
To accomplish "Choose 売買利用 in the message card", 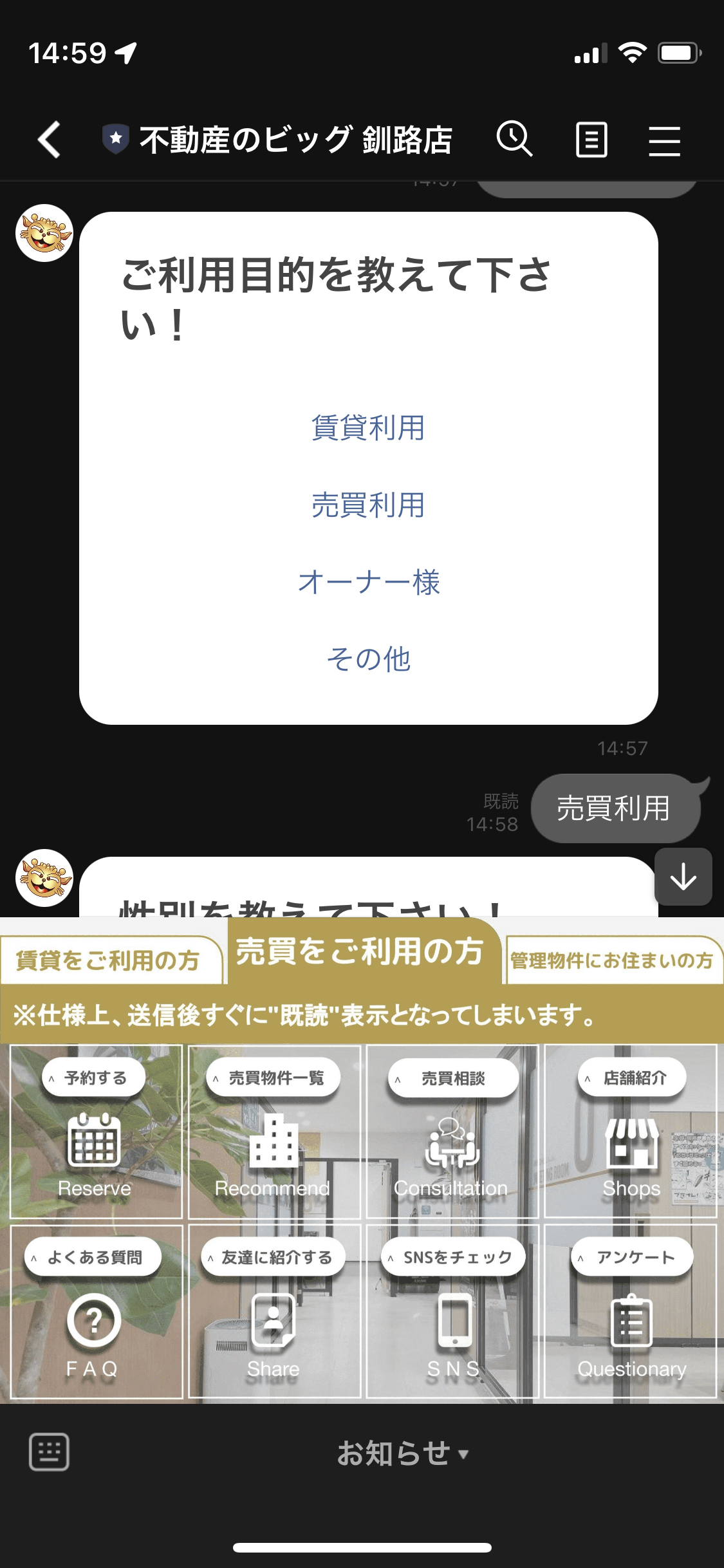I will click(x=368, y=505).
